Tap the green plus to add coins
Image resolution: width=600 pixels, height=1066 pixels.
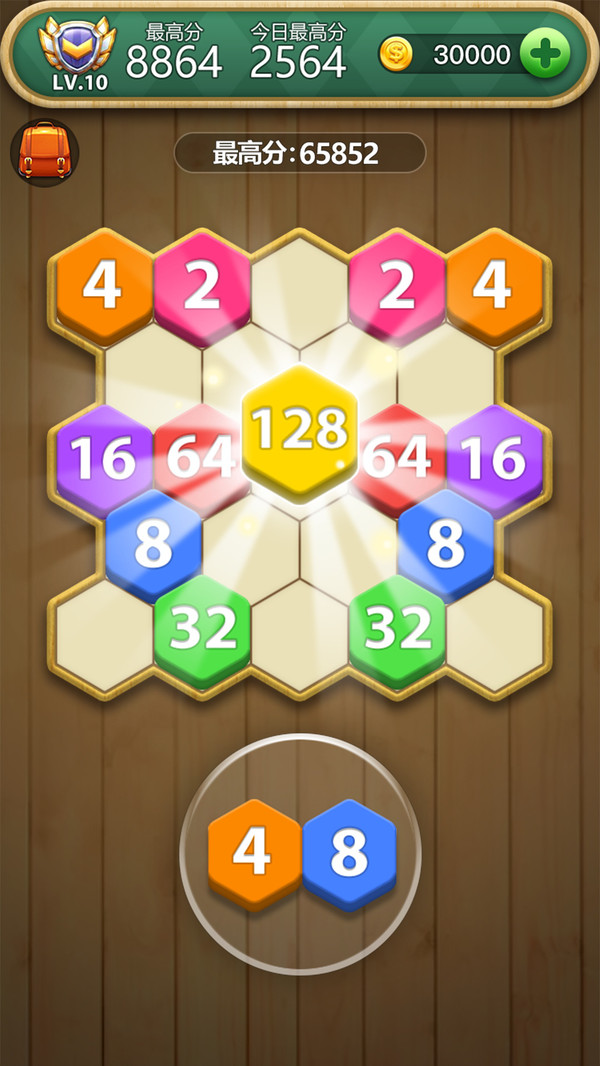545,54
